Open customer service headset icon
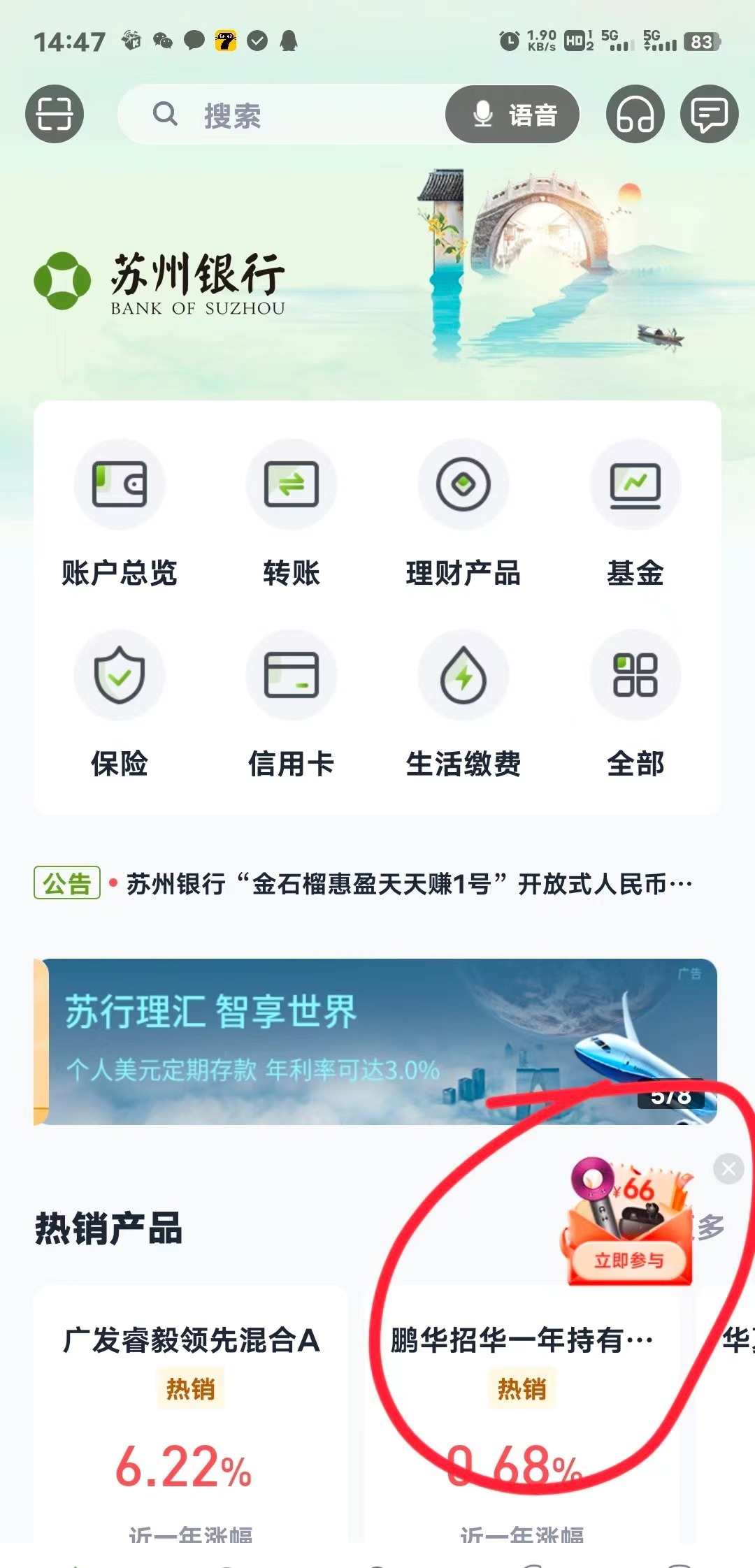The width and height of the screenshot is (755, 1568). point(635,115)
